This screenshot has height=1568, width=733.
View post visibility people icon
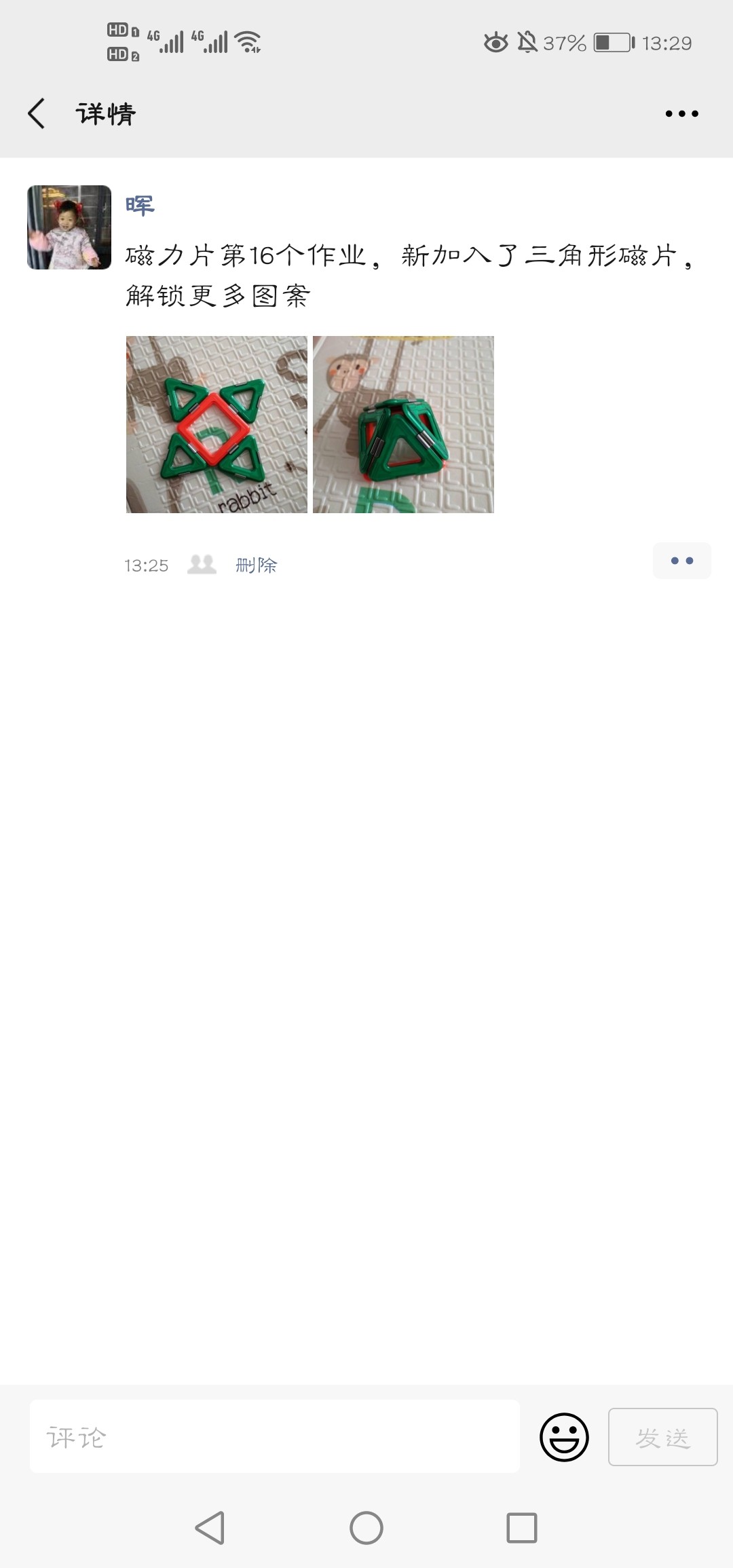(202, 564)
